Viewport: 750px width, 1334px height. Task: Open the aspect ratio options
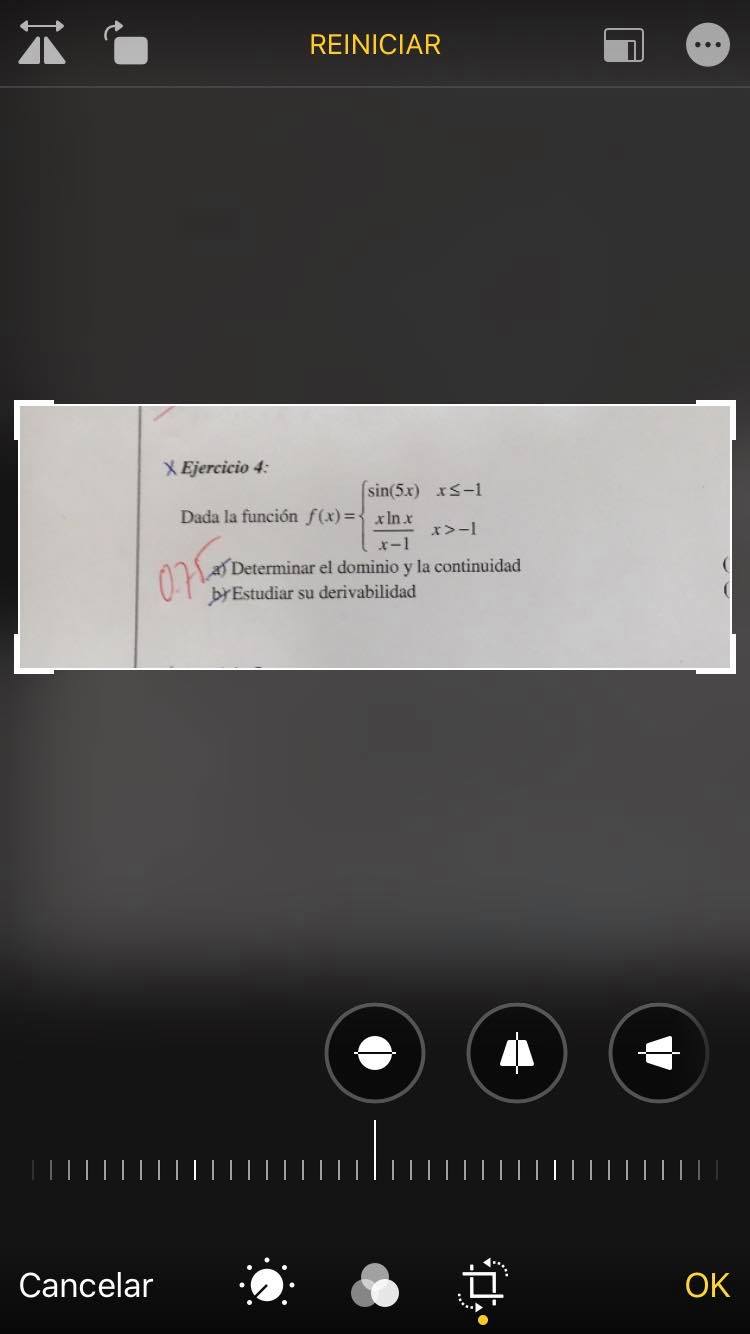[623, 45]
